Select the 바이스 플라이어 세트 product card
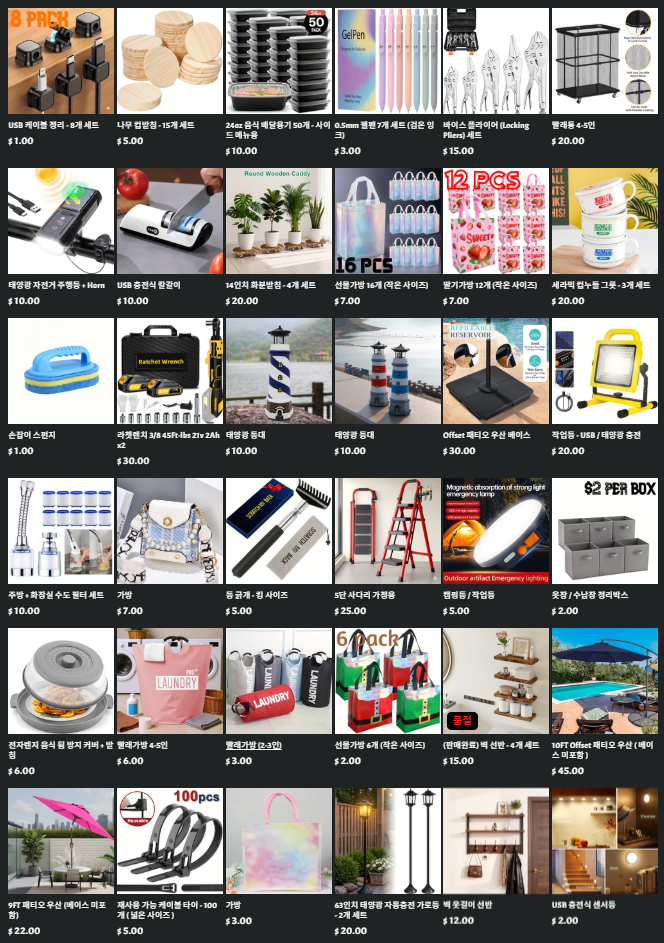Image resolution: width=664 pixels, height=943 pixels. 495,60
